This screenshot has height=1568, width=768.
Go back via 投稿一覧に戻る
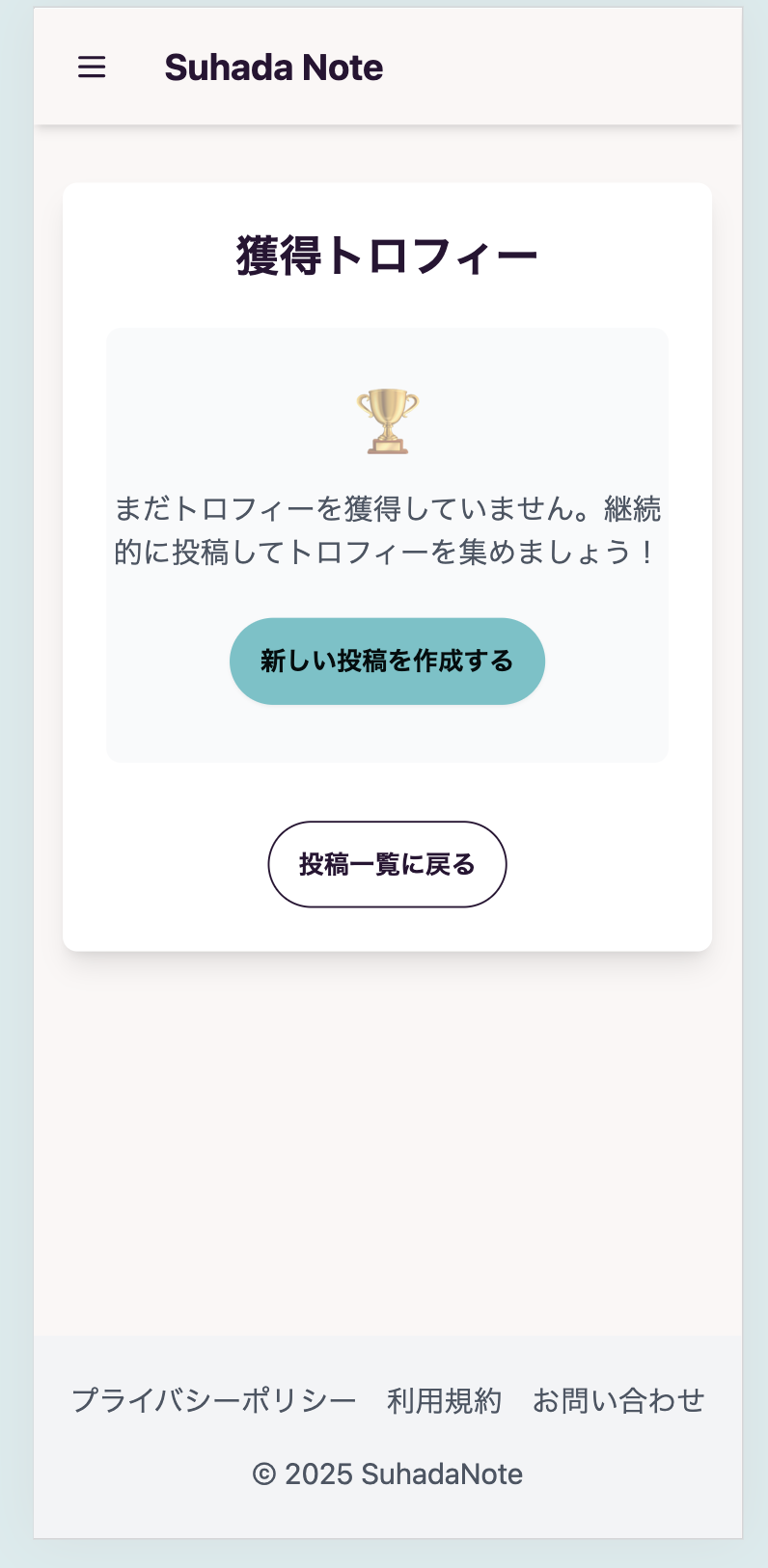387,864
